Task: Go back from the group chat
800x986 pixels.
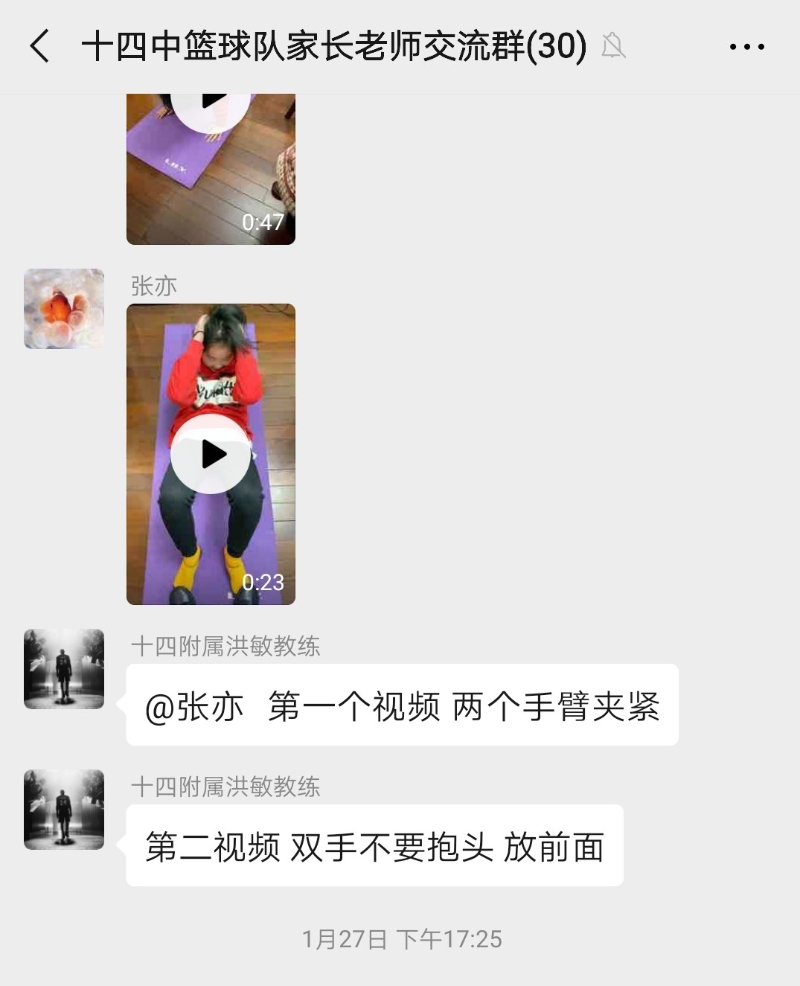Action: click(40, 47)
